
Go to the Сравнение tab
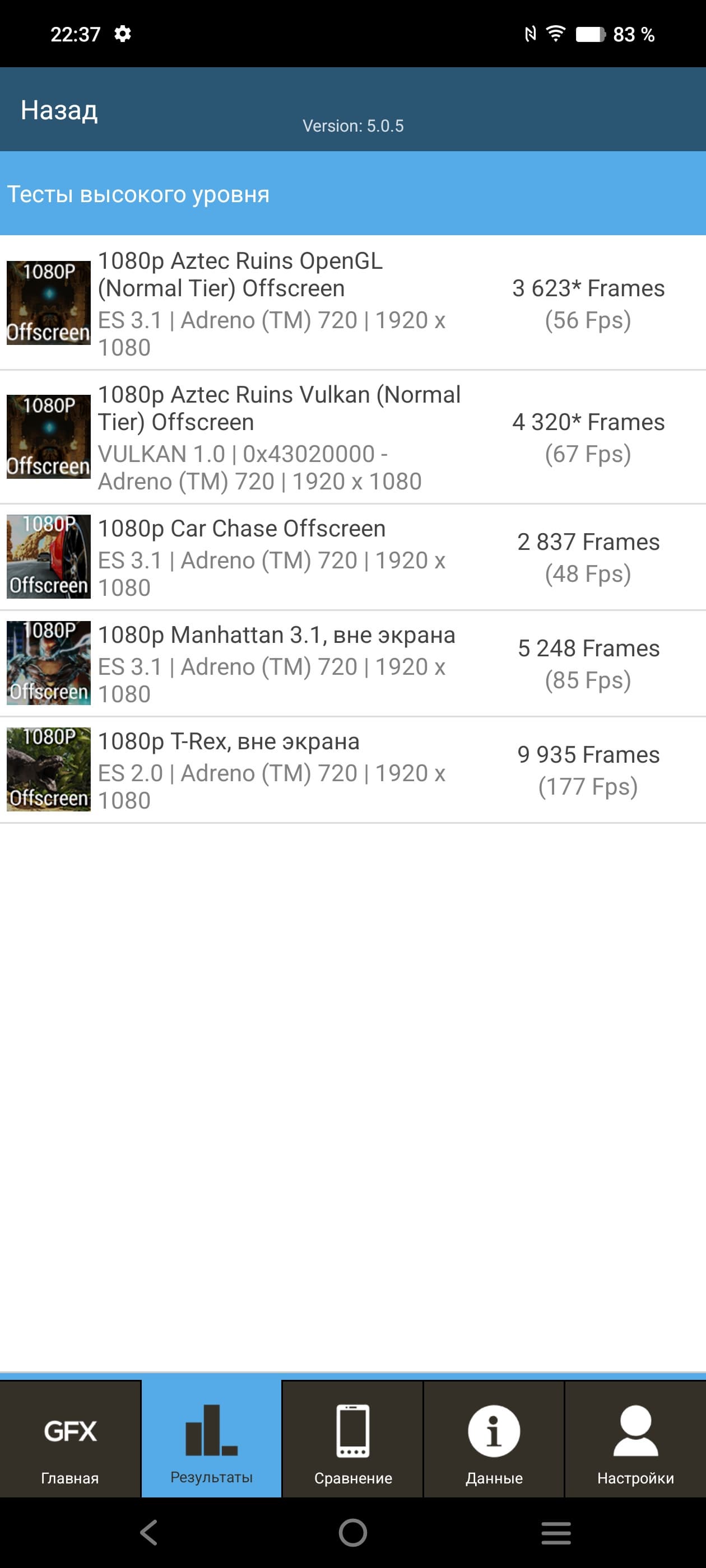352,1440
